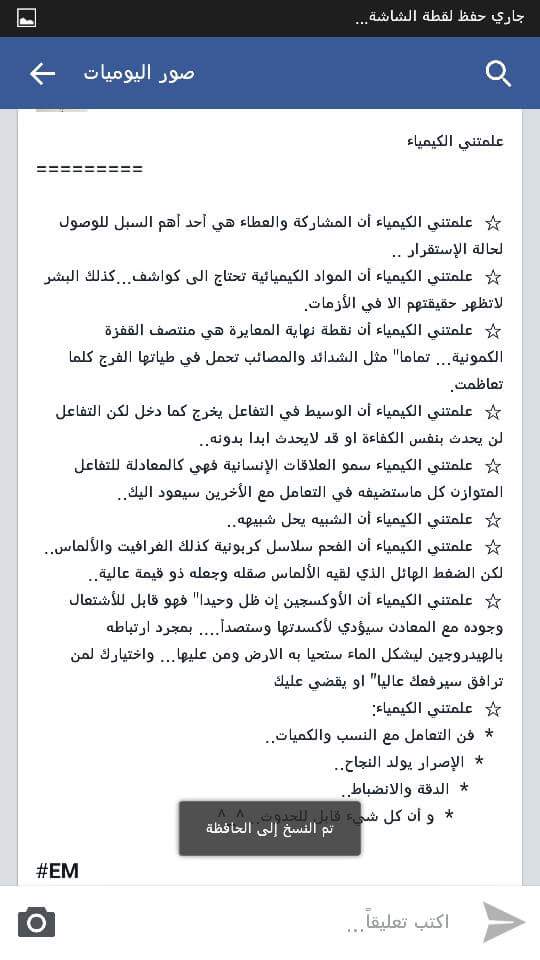
Task: Open the search icon in the header
Action: (x=498, y=73)
